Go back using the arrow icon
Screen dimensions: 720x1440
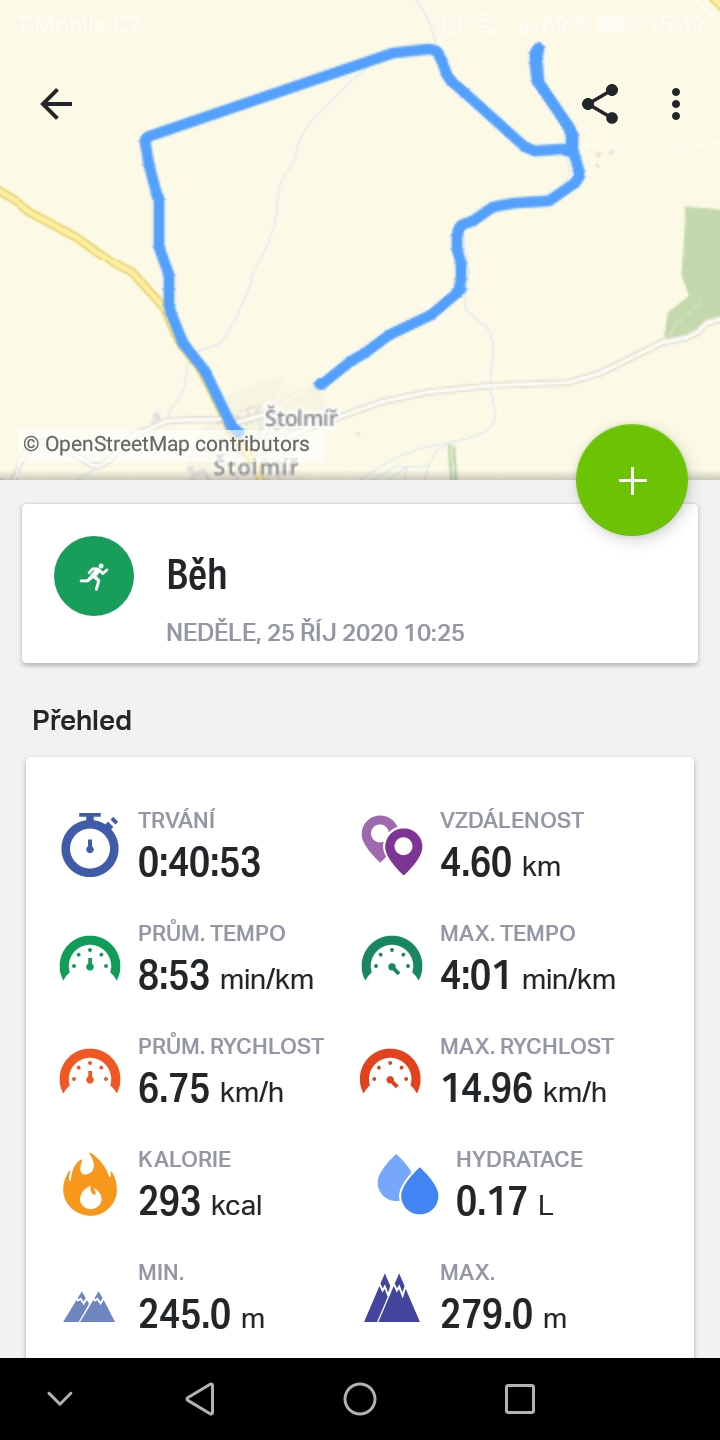[x=56, y=104]
